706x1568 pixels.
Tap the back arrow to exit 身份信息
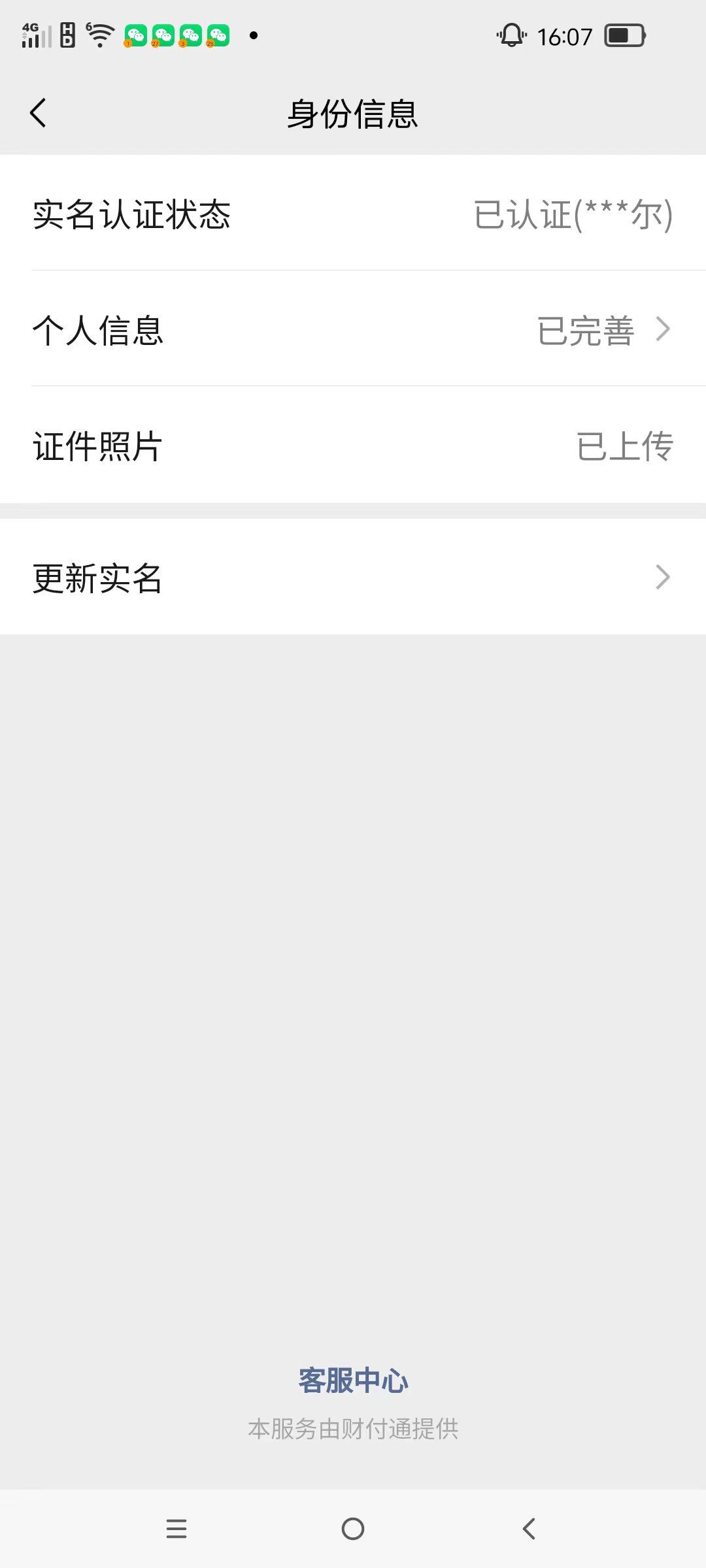37,112
